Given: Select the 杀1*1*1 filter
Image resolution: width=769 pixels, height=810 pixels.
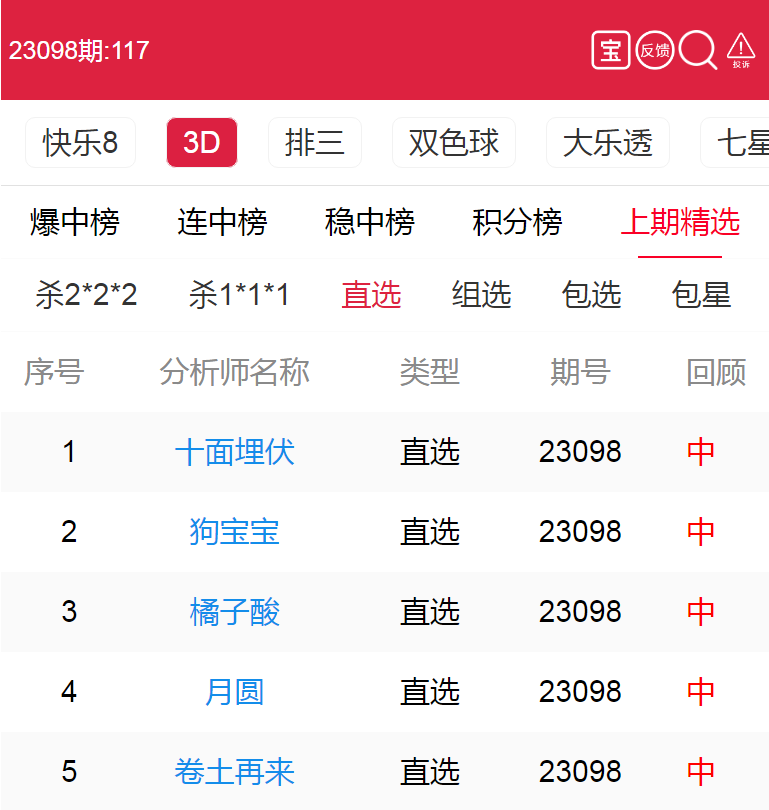Looking at the screenshot, I should point(239,295).
